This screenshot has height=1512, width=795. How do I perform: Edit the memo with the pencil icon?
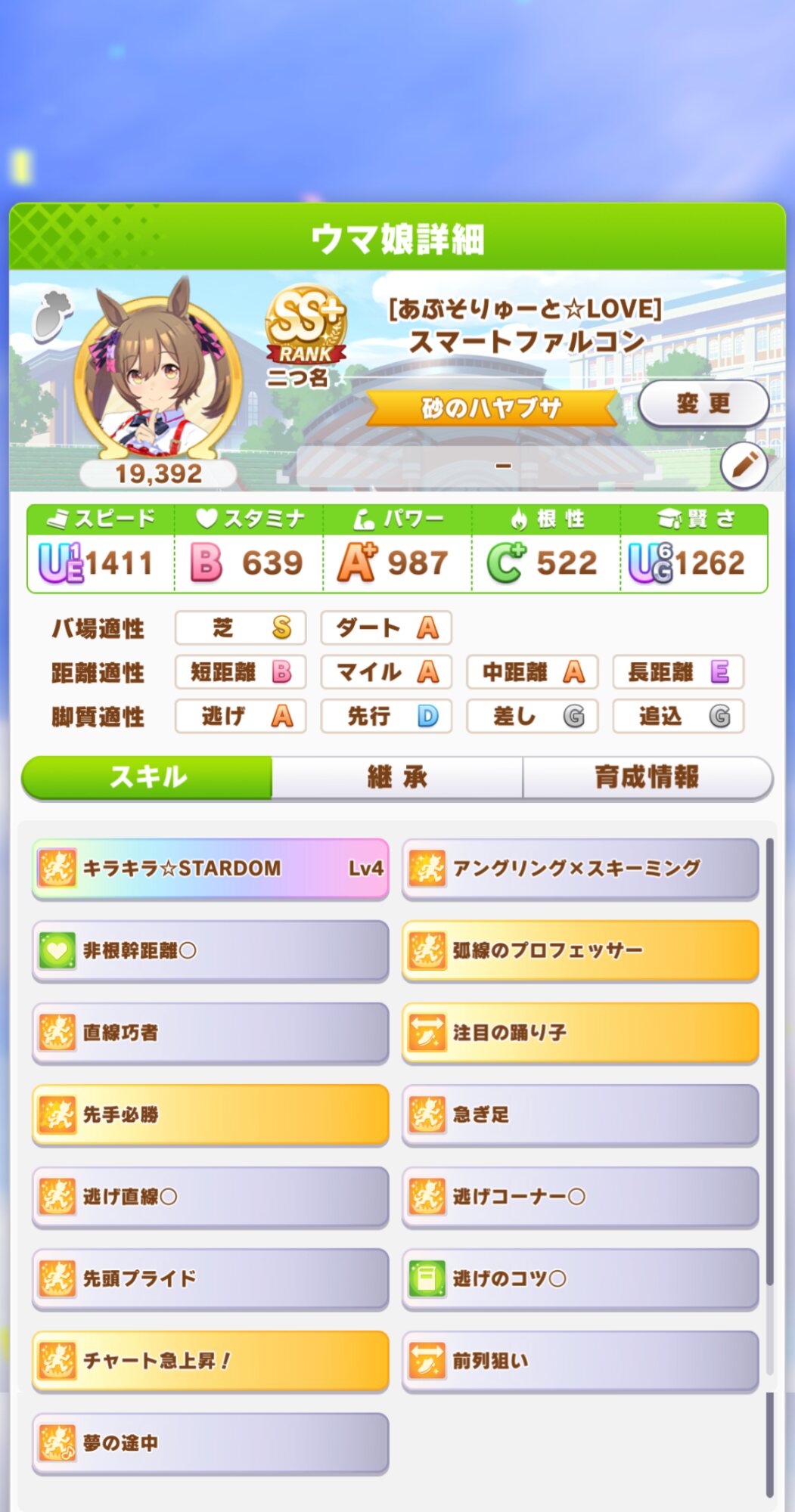point(743,465)
